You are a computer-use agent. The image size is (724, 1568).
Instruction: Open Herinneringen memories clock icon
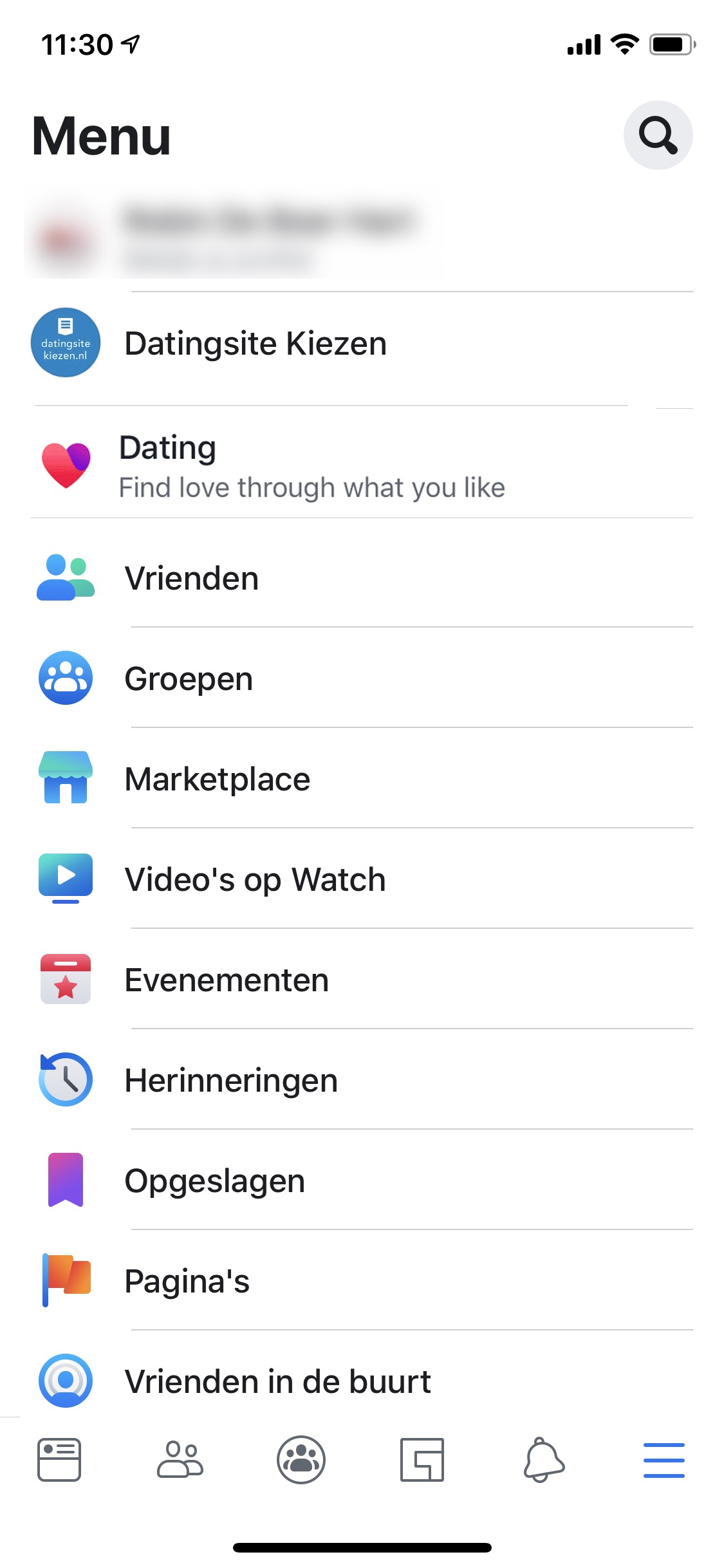[x=64, y=1080]
